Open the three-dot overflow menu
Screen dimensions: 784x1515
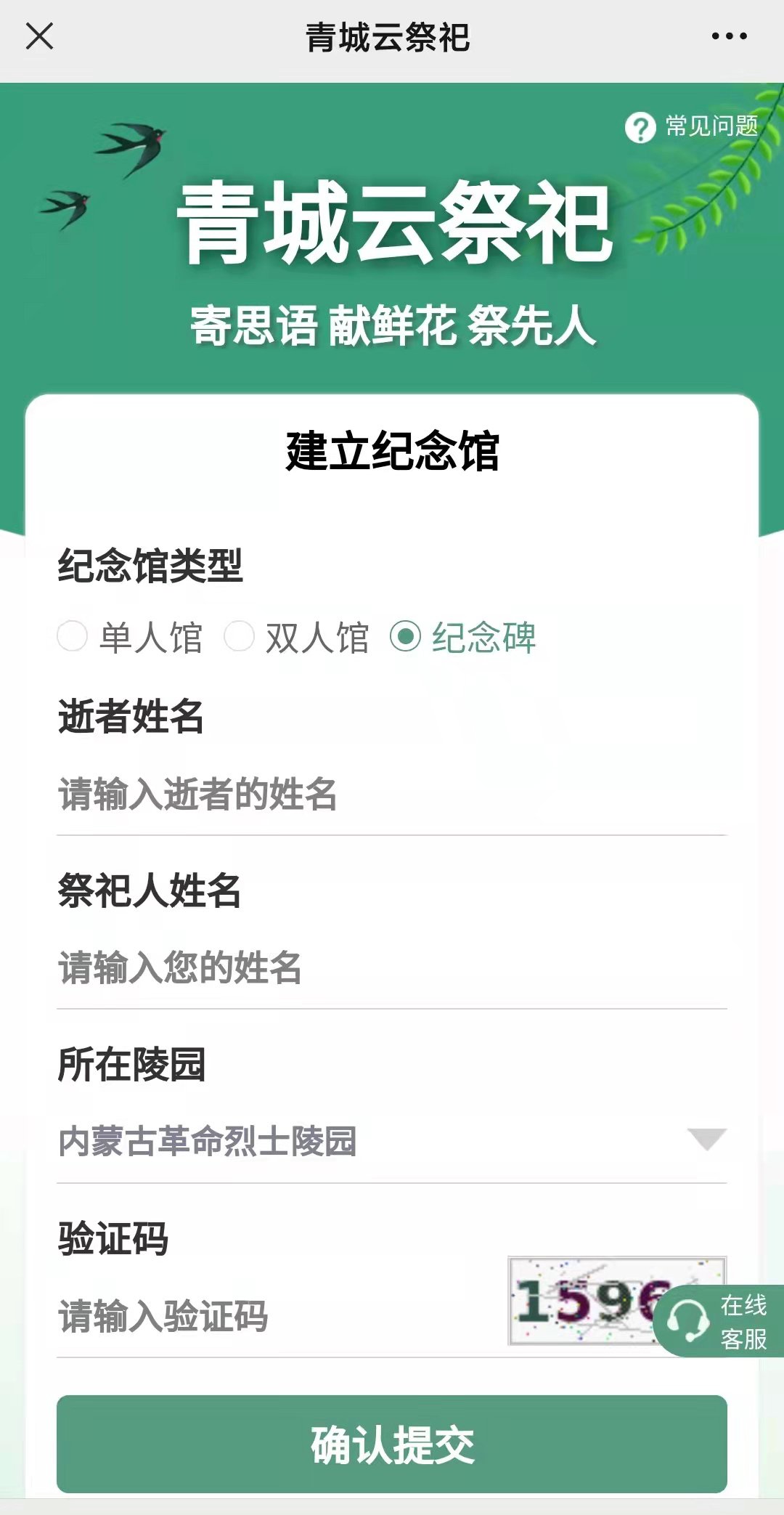click(729, 36)
